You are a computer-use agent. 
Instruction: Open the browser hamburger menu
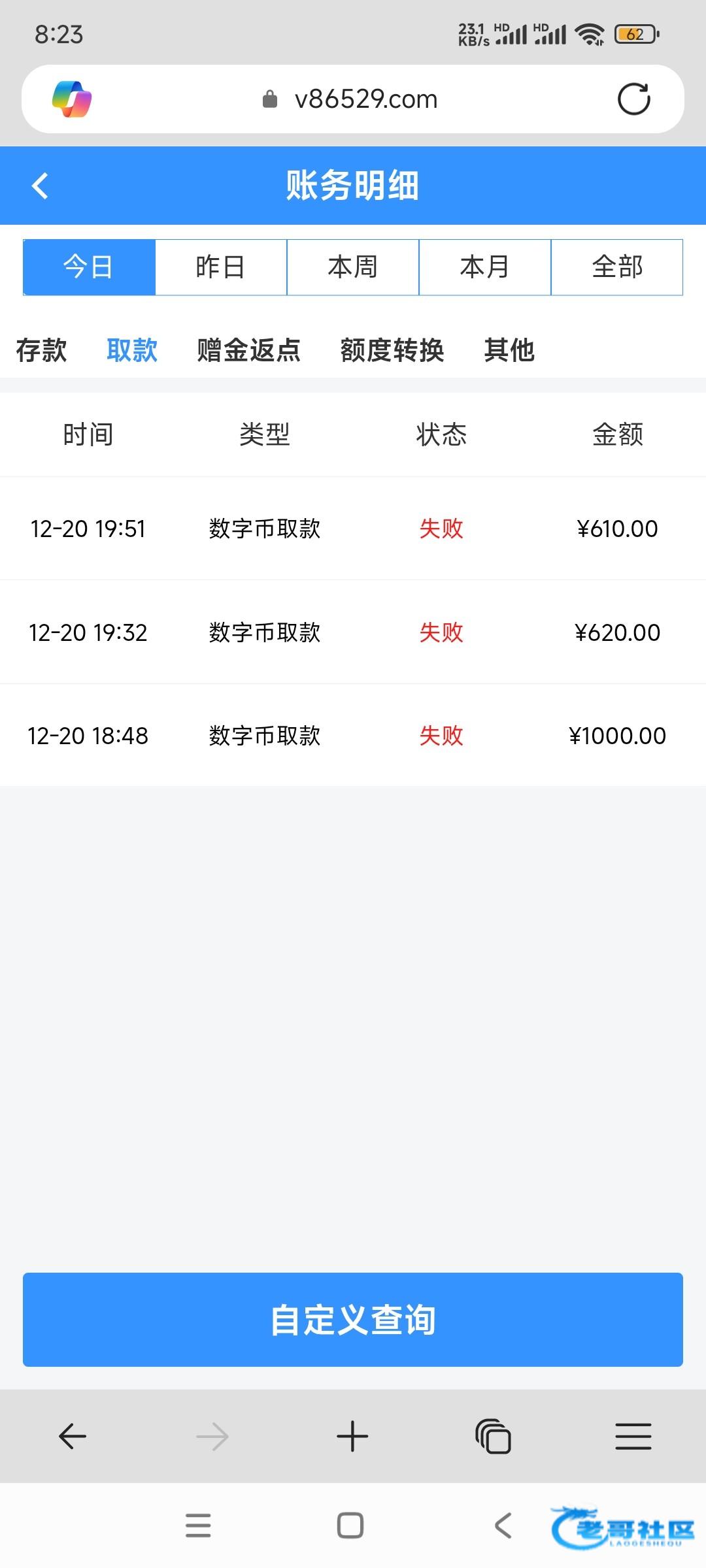point(633,1436)
